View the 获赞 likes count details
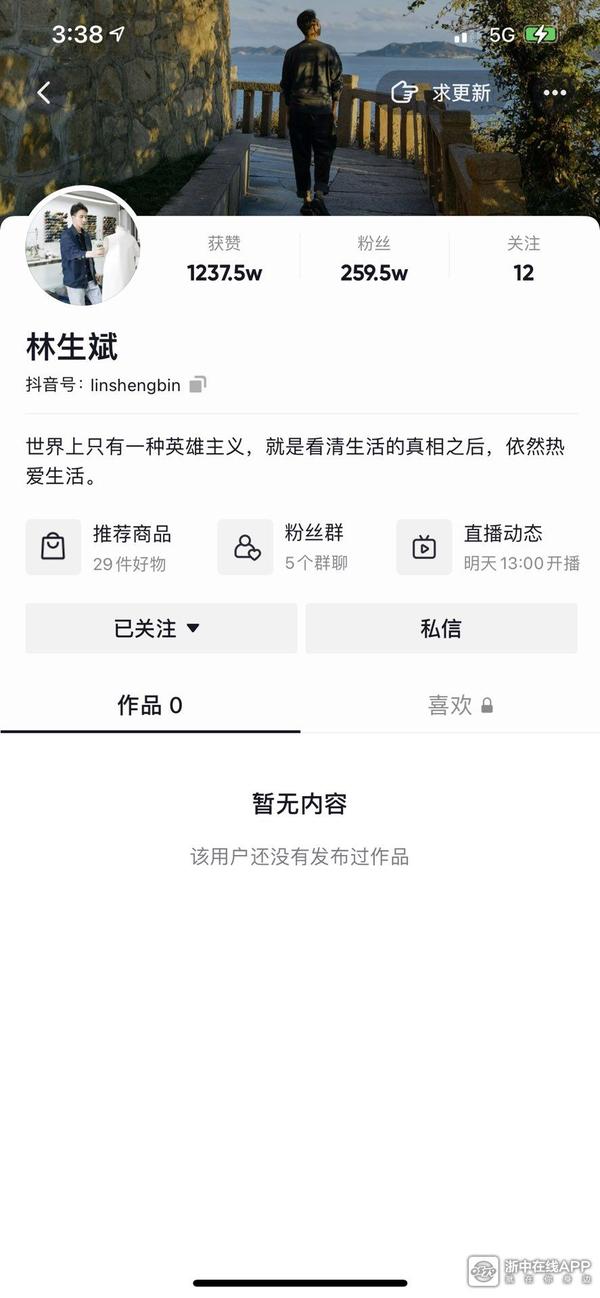 click(x=224, y=259)
